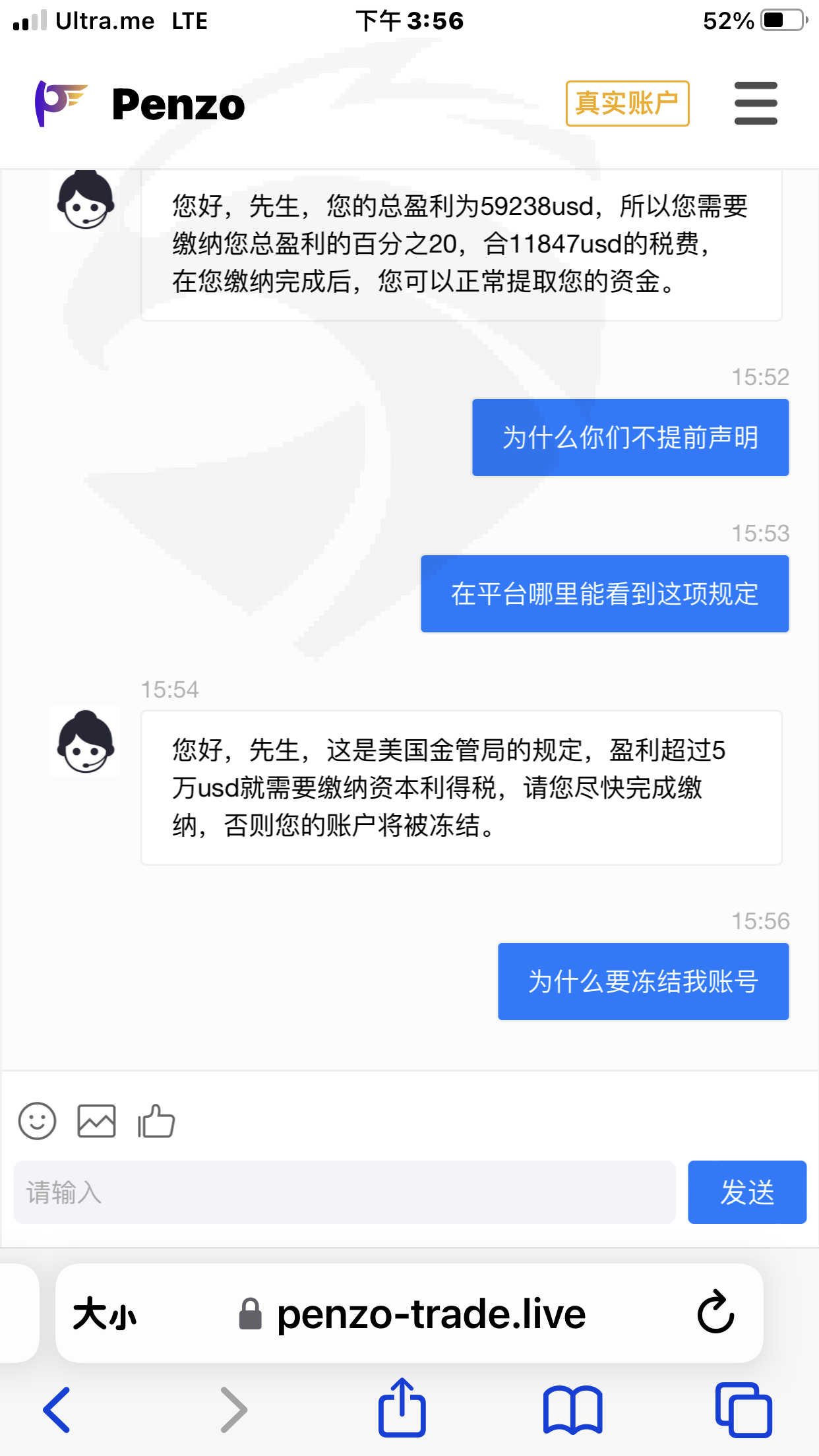
Task: Tap the 真实账户 account button
Action: point(627,104)
